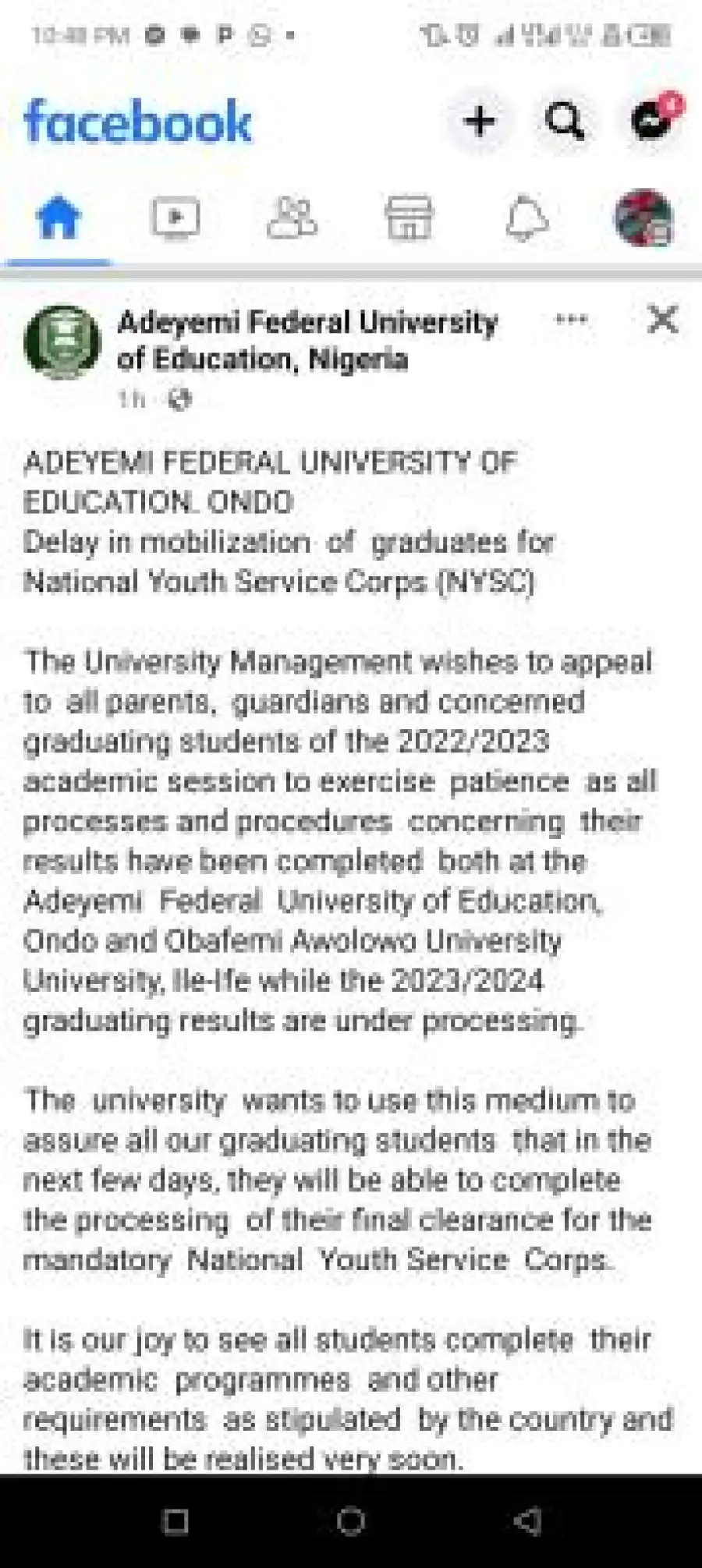Open Facebook search
The image size is (702, 1568).
pyautogui.click(x=564, y=121)
